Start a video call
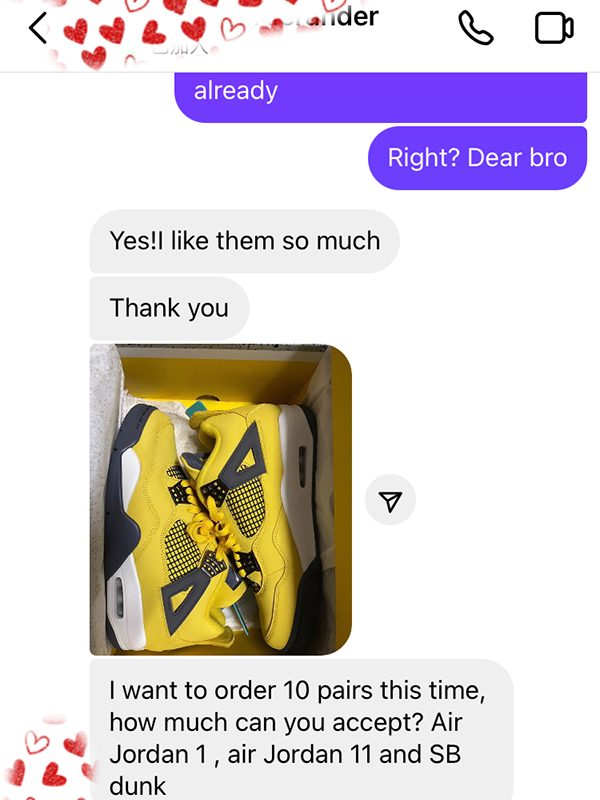Screen dimensions: 600x800 pos(553,28)
